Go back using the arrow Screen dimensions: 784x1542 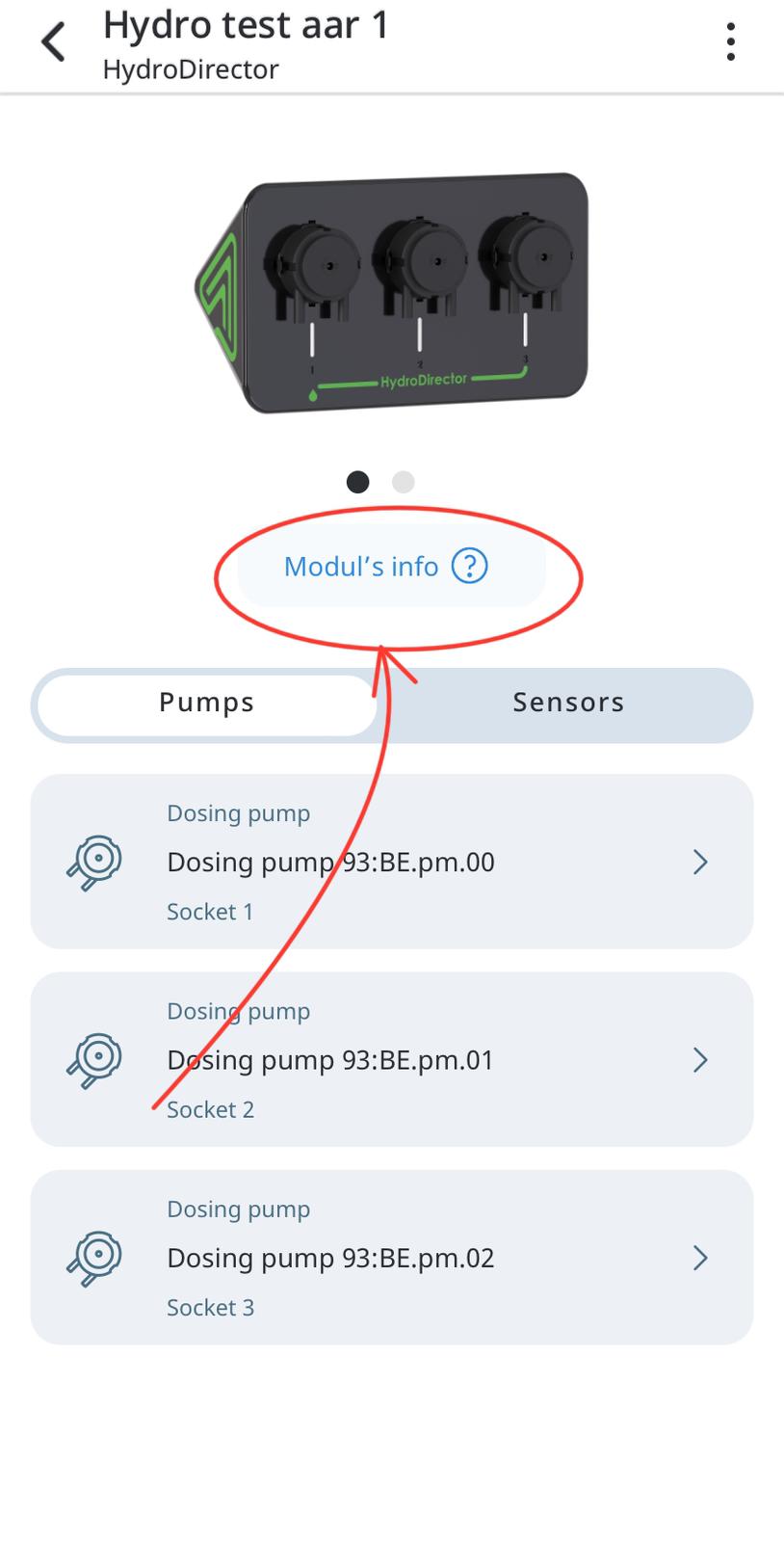click(54, 43)
